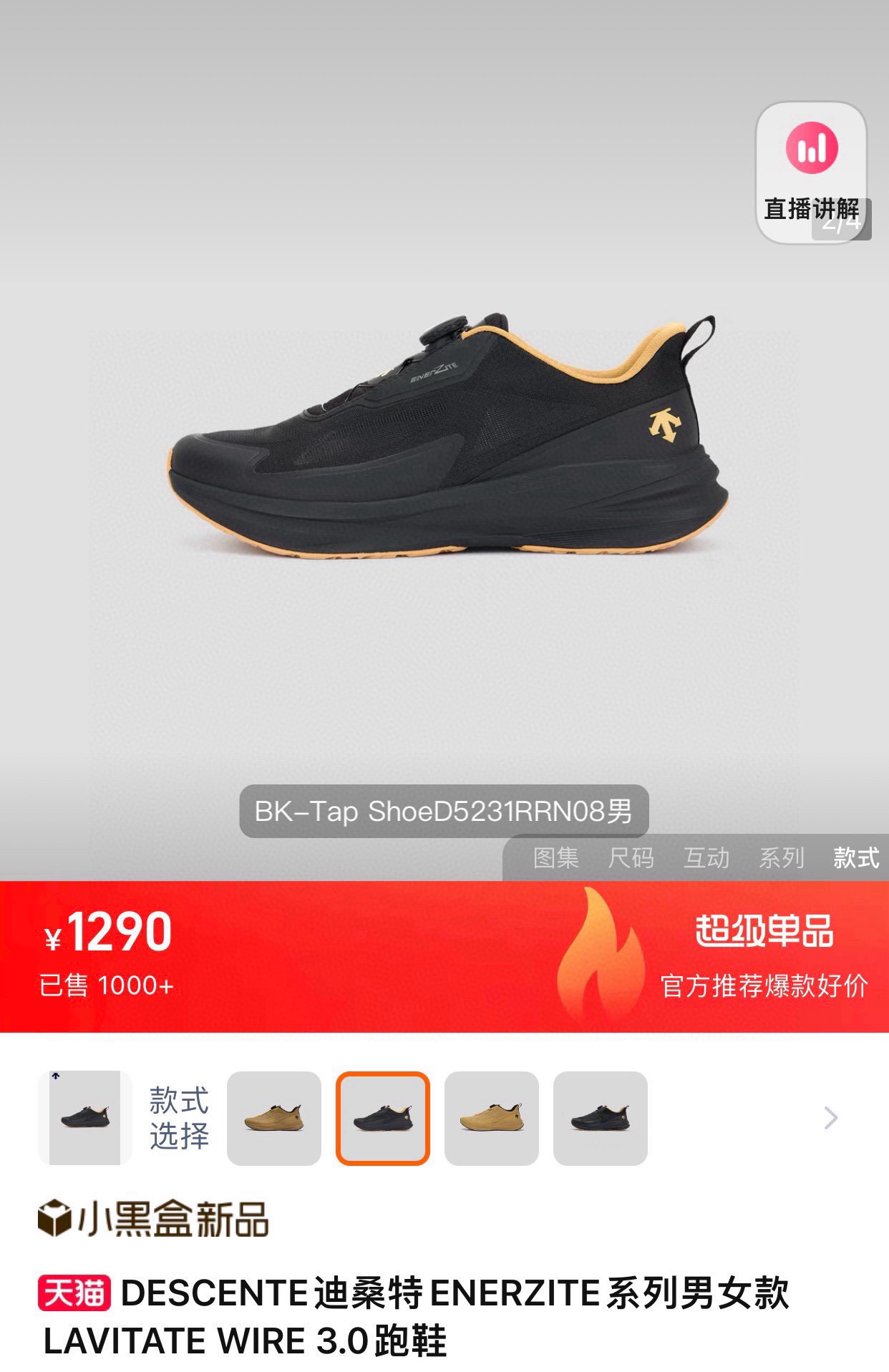Choose the first tan shoe style

tap(274, 1118)
